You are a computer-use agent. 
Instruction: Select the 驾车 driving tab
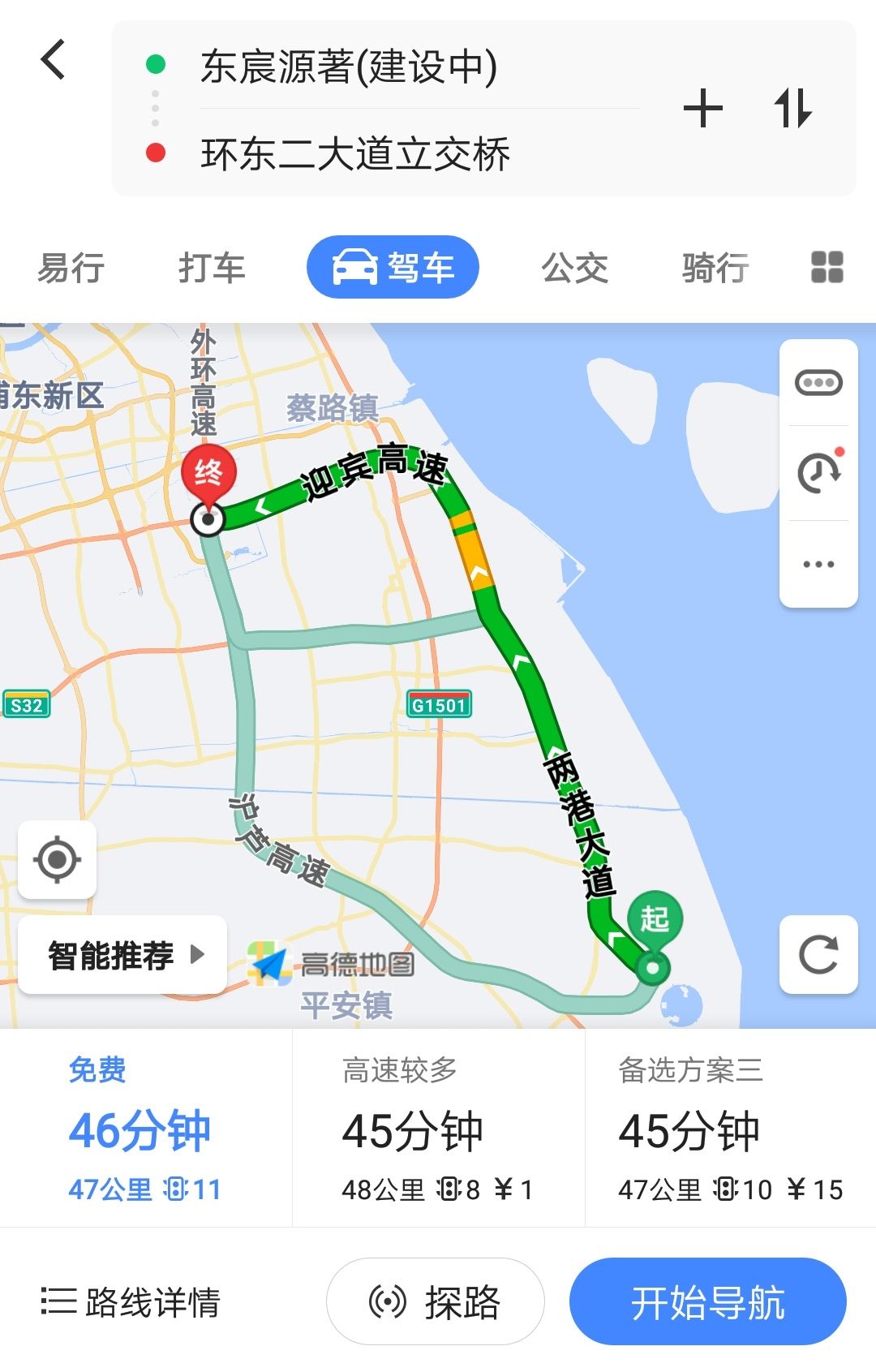[393, 268]
